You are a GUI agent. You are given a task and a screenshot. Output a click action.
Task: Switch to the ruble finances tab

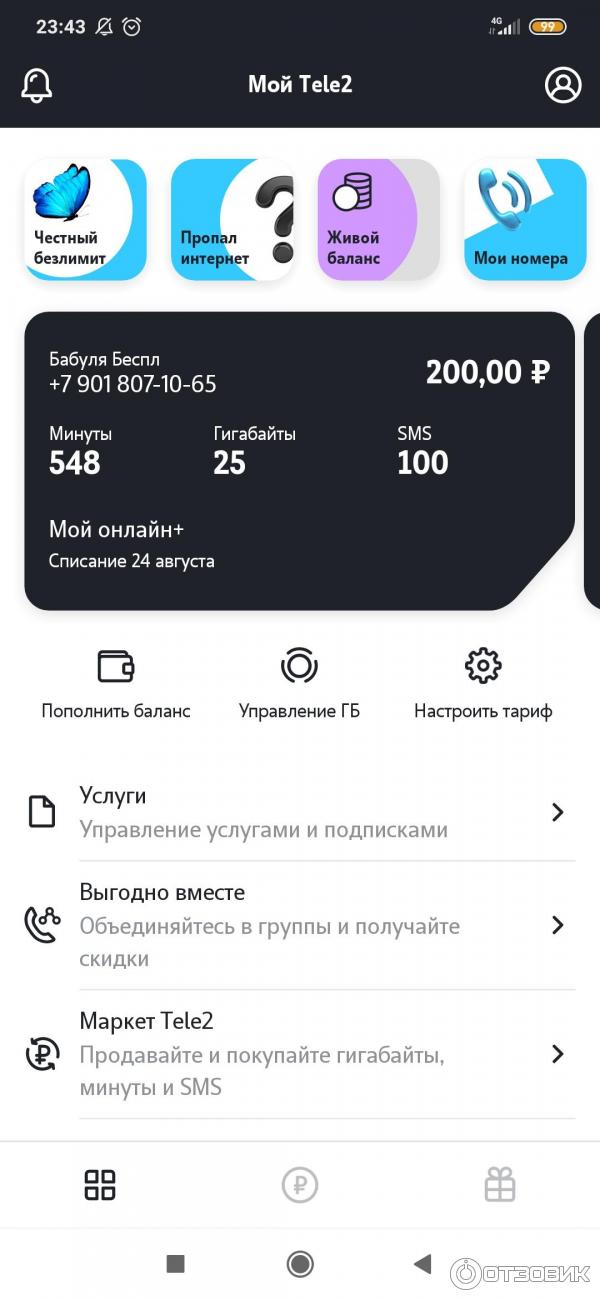(x=300, y=1185)
